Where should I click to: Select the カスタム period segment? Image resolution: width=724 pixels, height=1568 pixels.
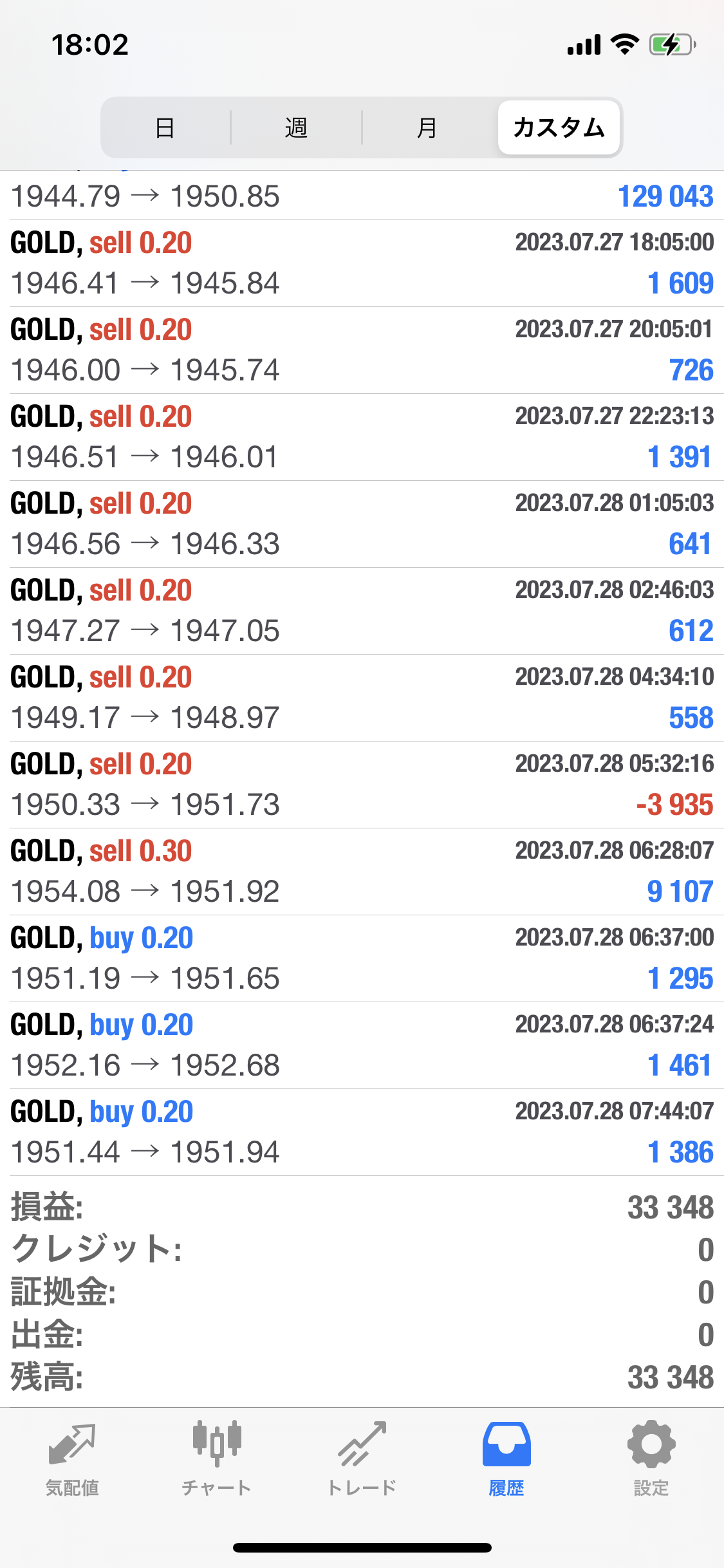click(x=559, y=127)
